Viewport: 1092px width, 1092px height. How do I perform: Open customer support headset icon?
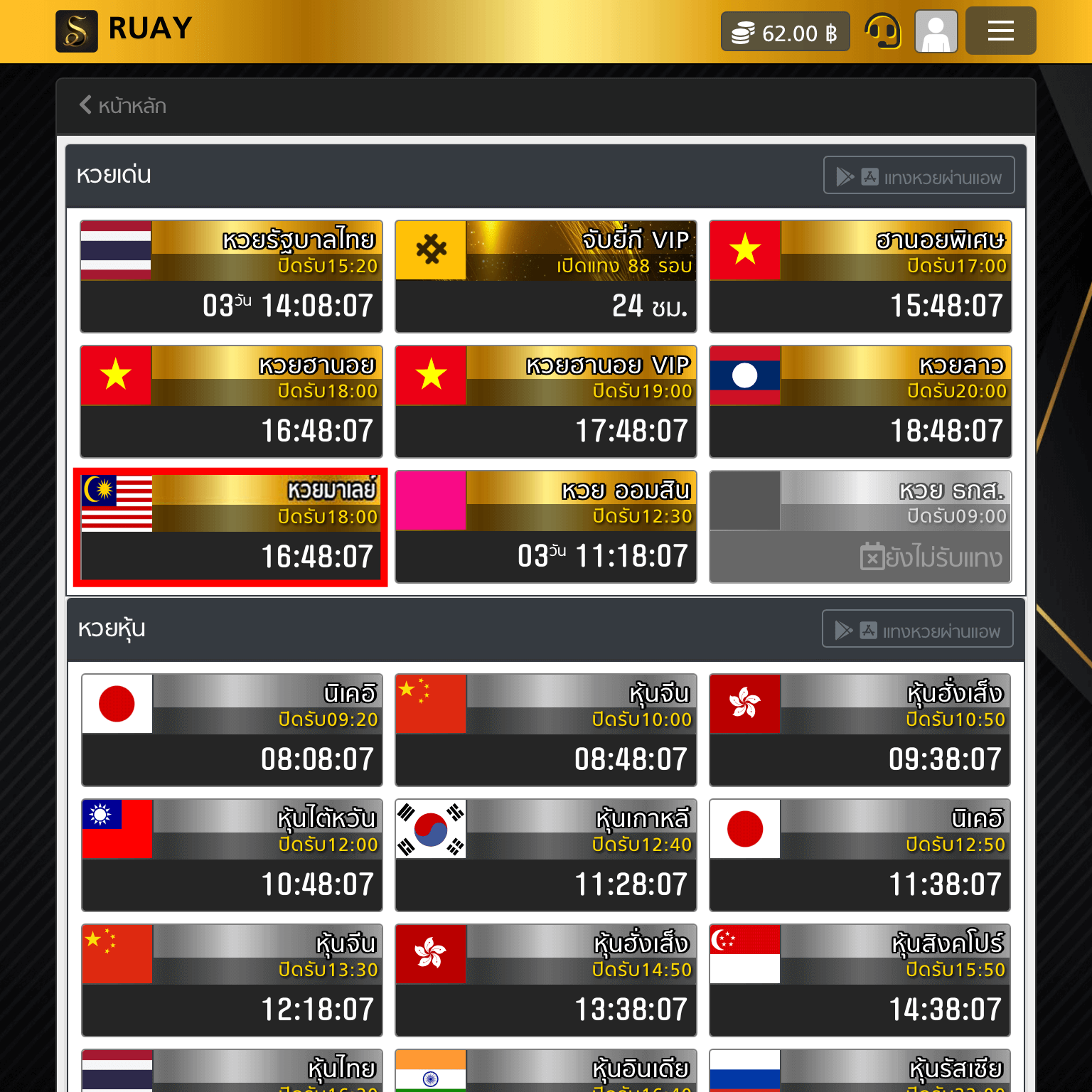pyautogui.click(x=882, y=31)
